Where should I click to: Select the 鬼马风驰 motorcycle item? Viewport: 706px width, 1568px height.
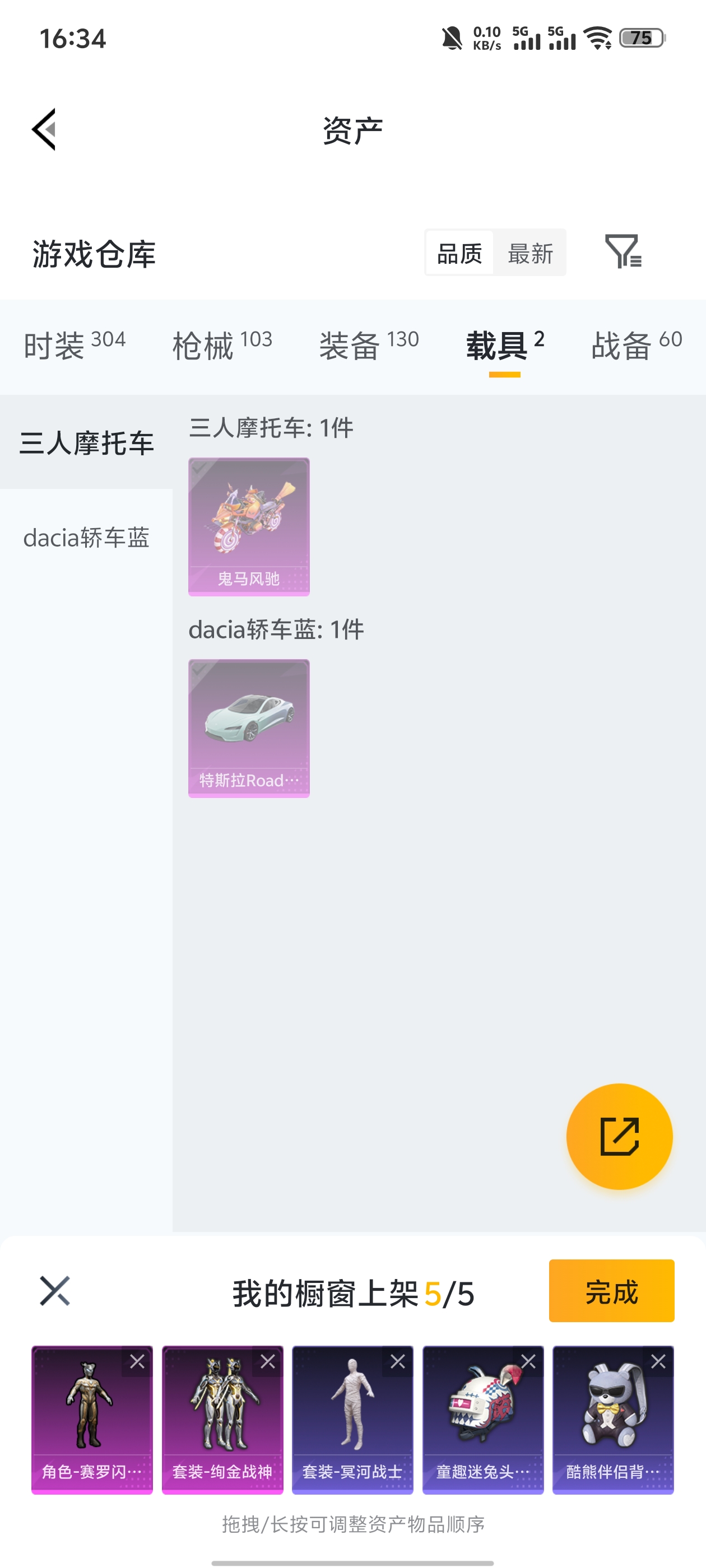(249, 526)
